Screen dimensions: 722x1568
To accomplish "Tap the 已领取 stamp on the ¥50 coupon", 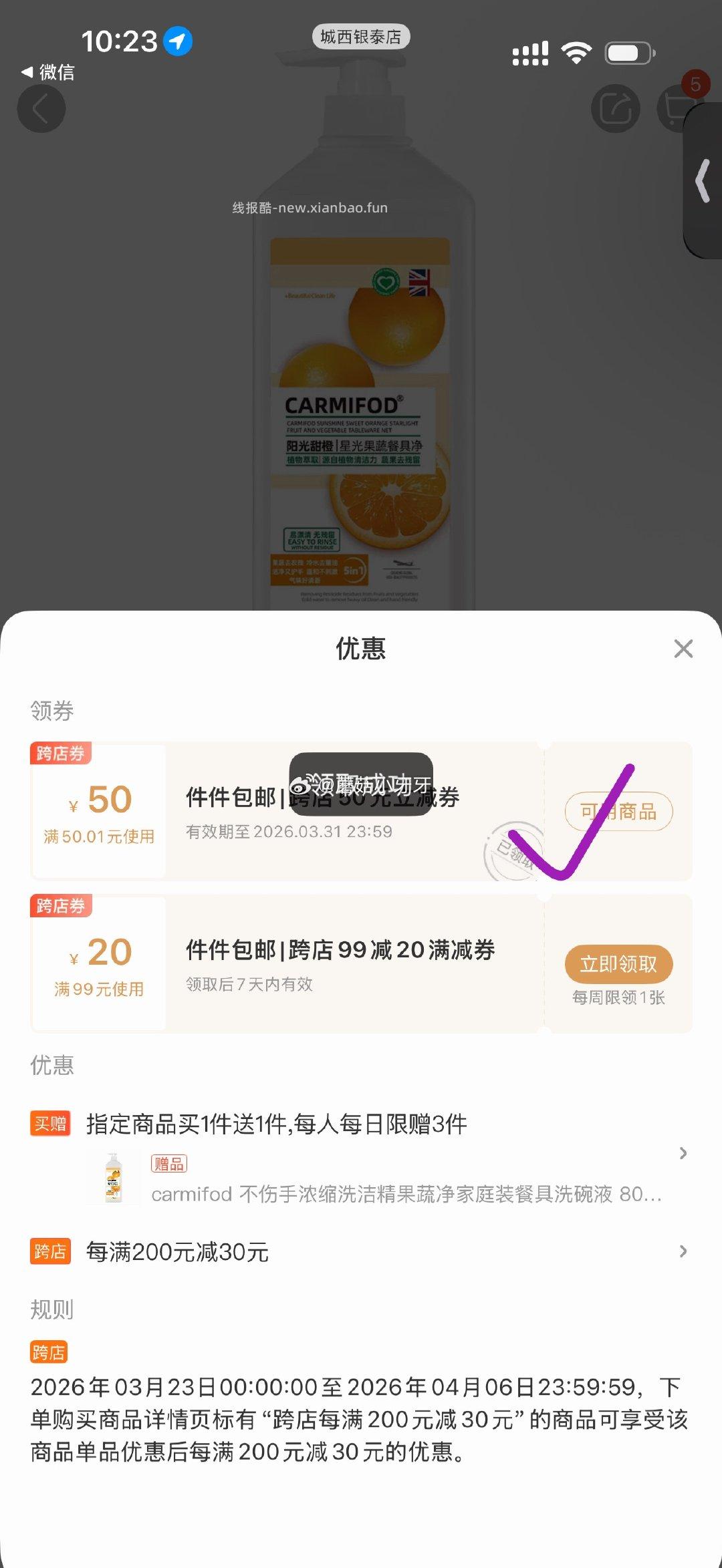I will (515, 848).
